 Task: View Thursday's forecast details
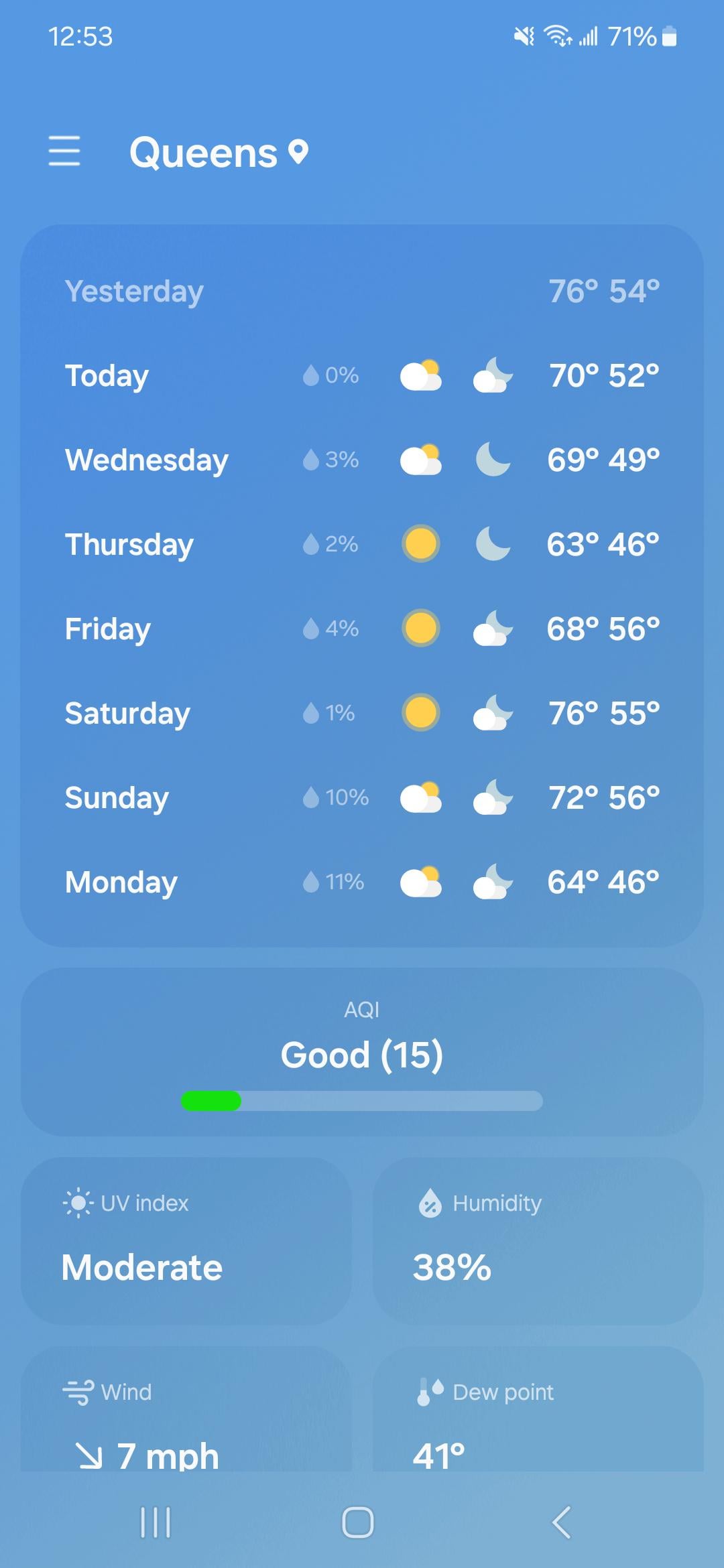(362, 544)
